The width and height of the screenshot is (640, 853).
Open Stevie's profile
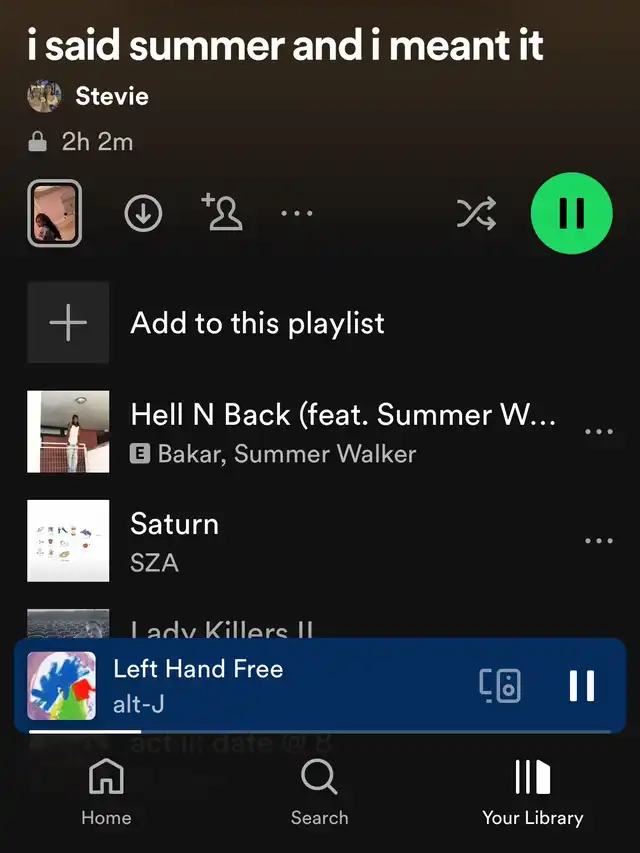pos(111,97)
